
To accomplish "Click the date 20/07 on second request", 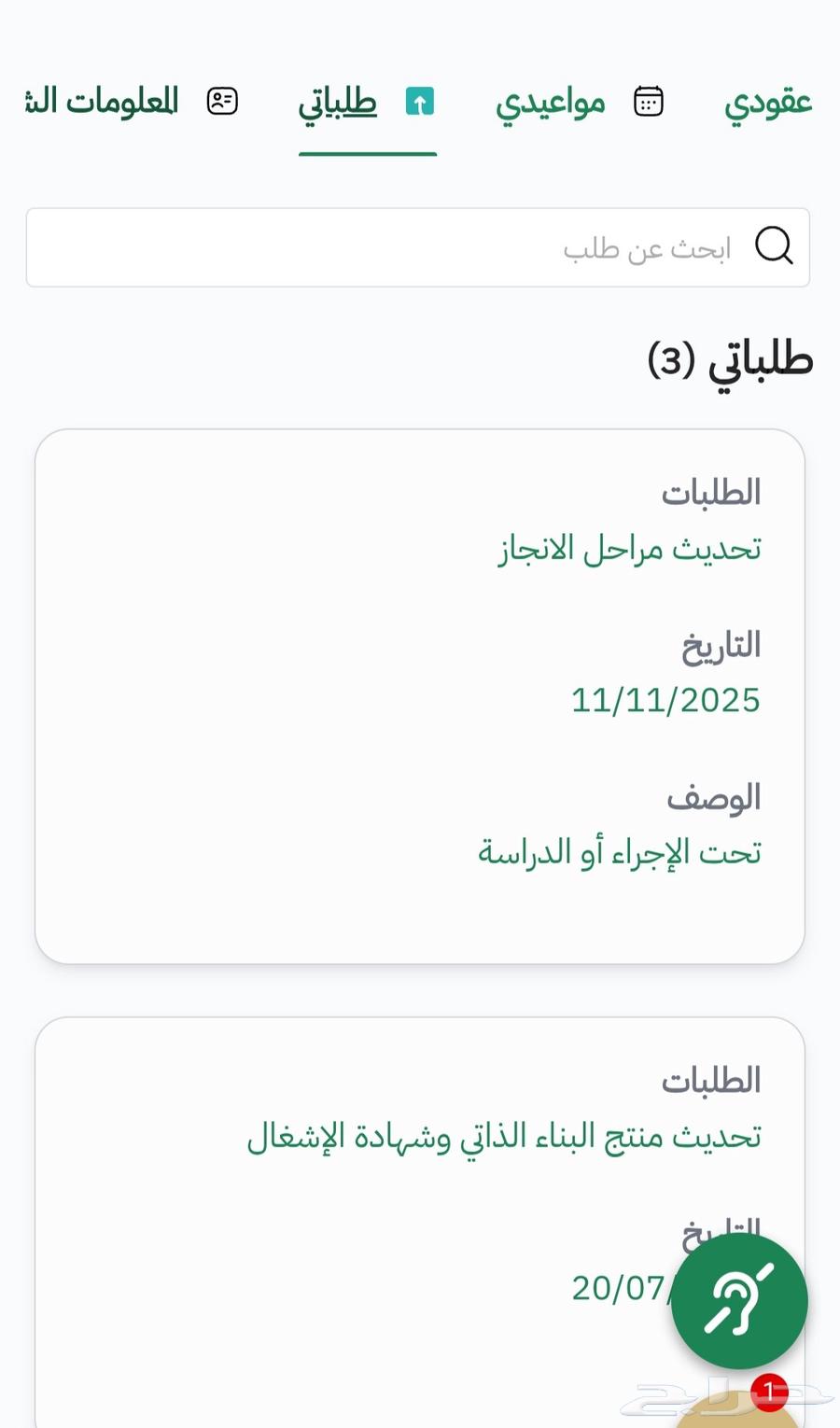I will (621, 1287).
